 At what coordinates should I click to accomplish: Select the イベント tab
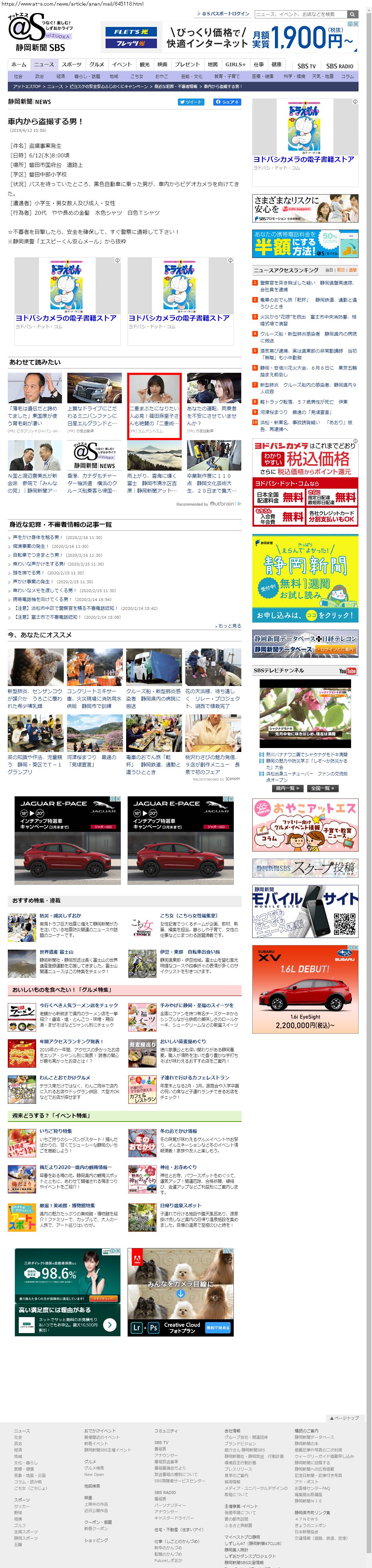(122, 64)
